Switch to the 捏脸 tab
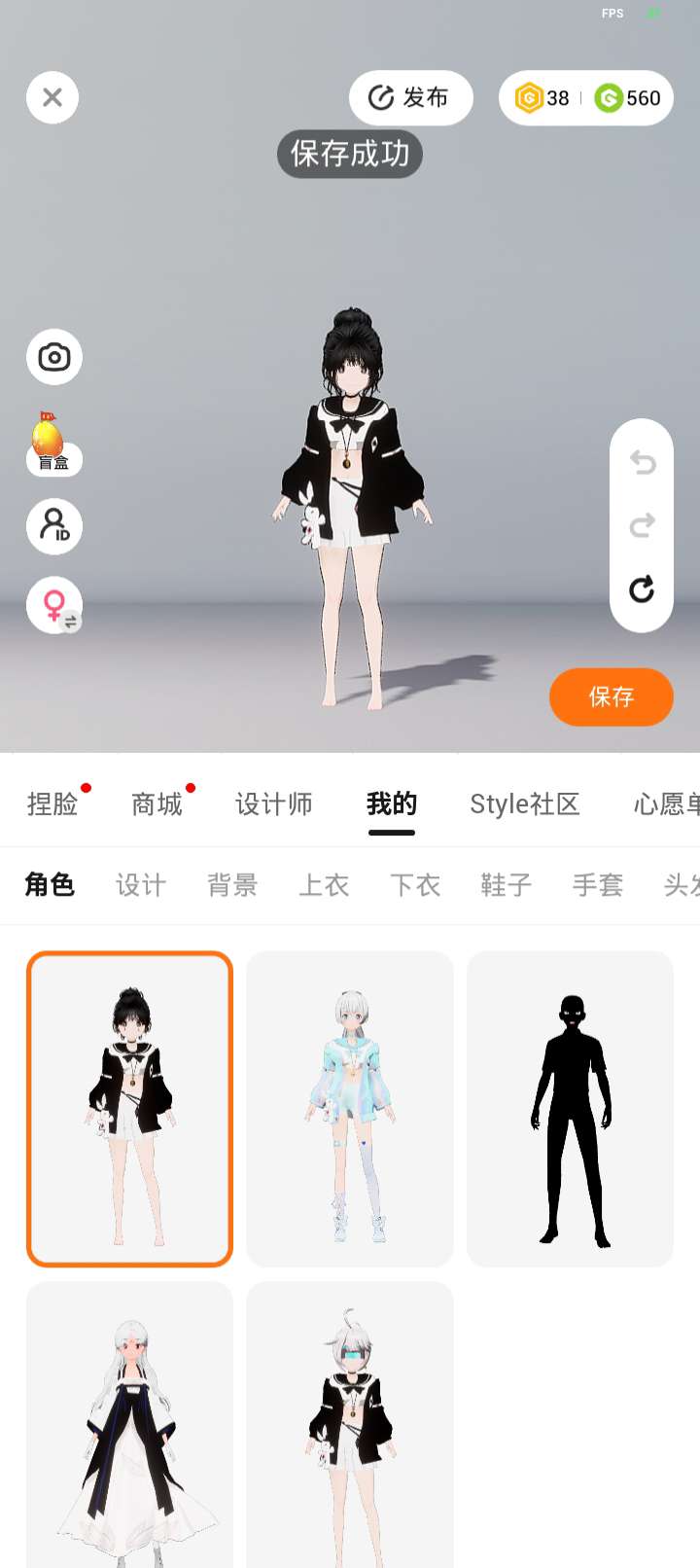Screen dimensions: 700x1568 52,804
